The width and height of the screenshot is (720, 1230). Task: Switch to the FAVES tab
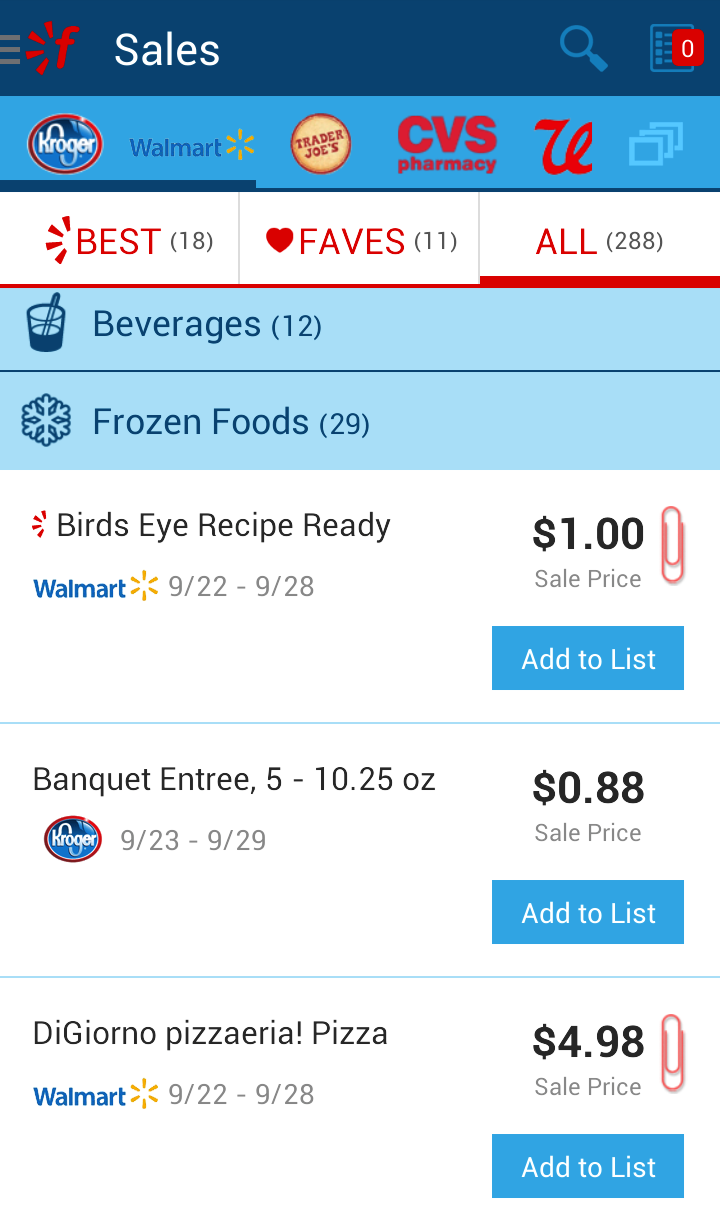[360, 240]
